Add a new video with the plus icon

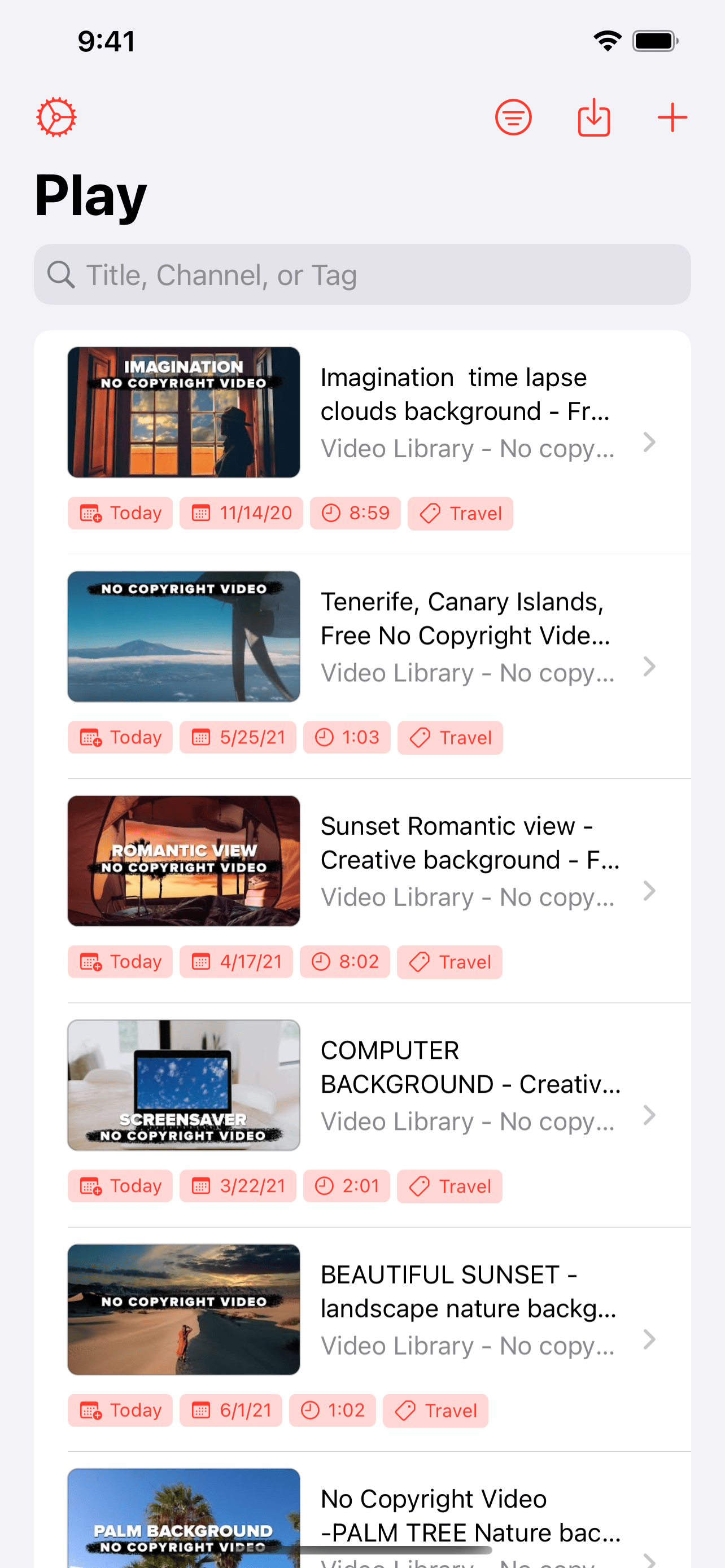pos(672,116)
